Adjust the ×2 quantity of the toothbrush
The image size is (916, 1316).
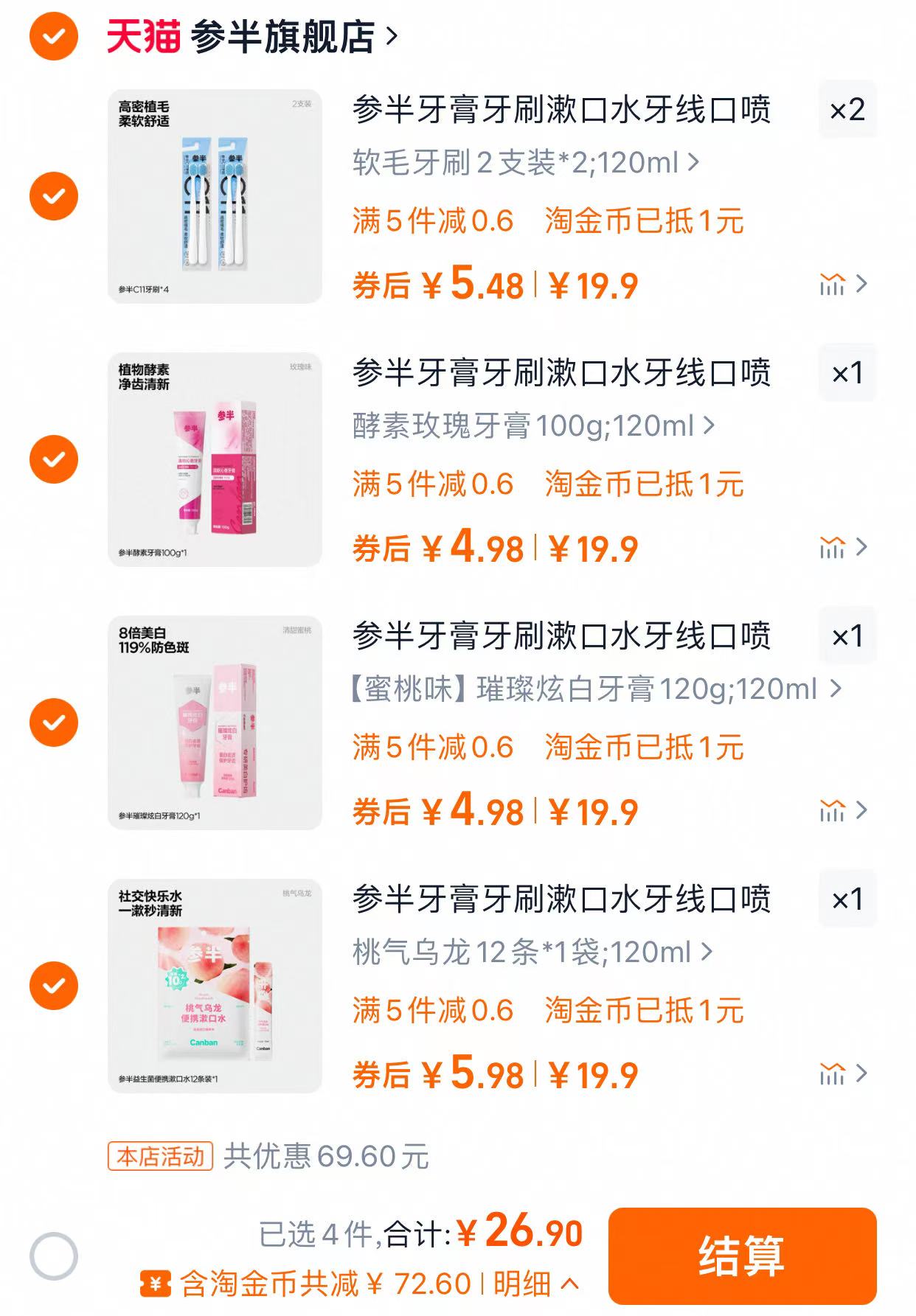click(x=847, y=110)
